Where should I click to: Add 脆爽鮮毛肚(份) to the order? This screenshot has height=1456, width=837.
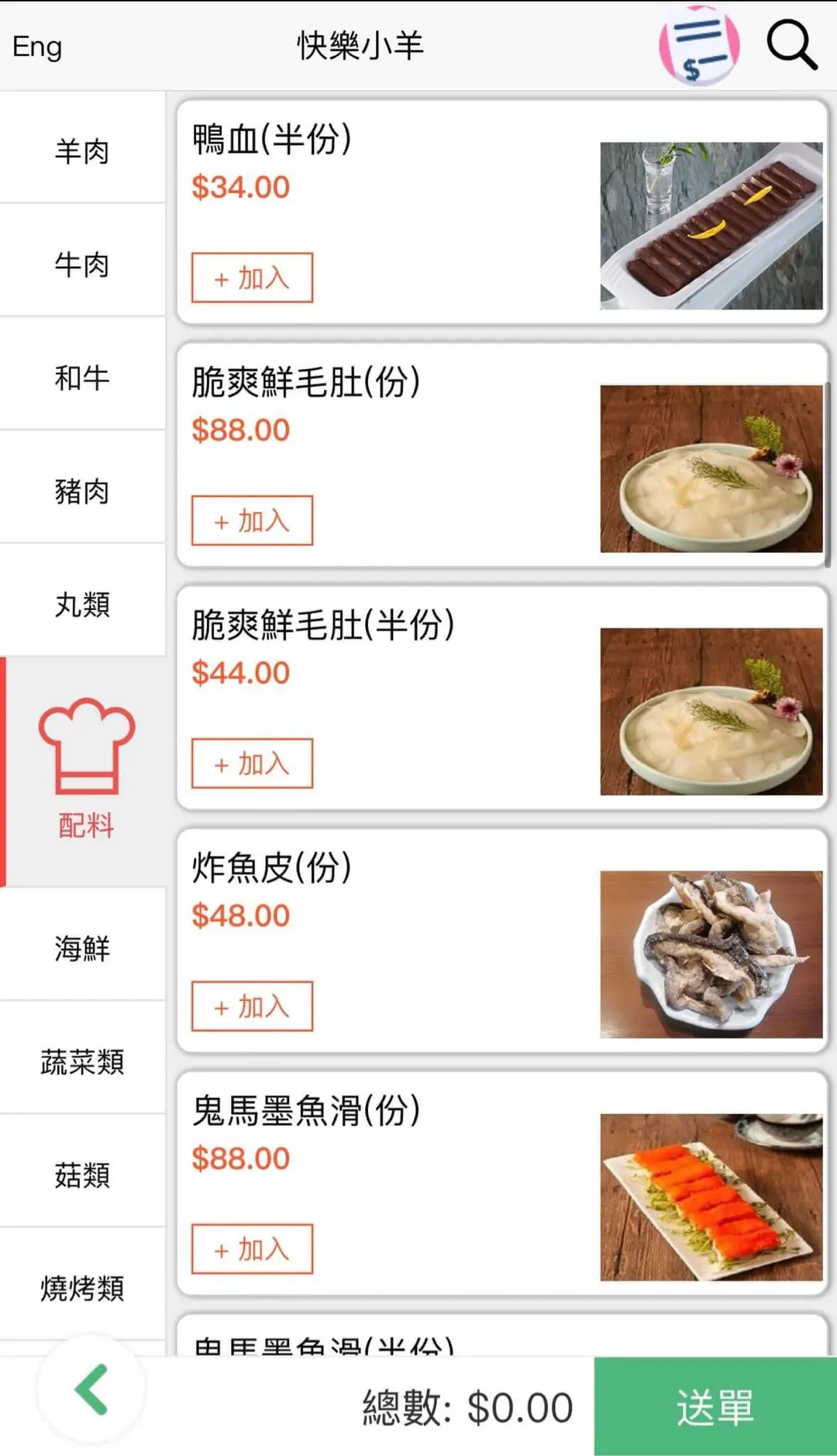[x=252, y=520]
